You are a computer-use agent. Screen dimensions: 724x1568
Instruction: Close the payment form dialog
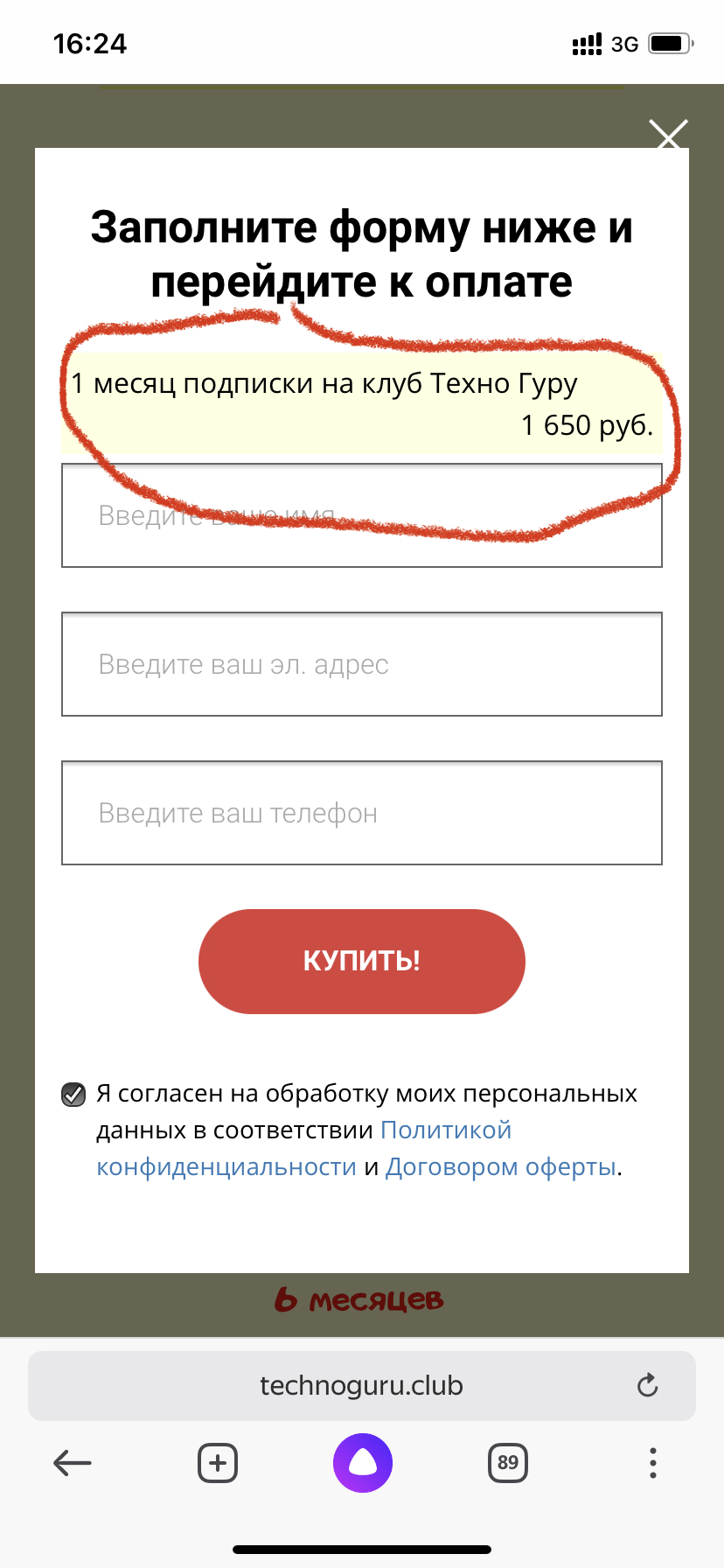point(669,135)
